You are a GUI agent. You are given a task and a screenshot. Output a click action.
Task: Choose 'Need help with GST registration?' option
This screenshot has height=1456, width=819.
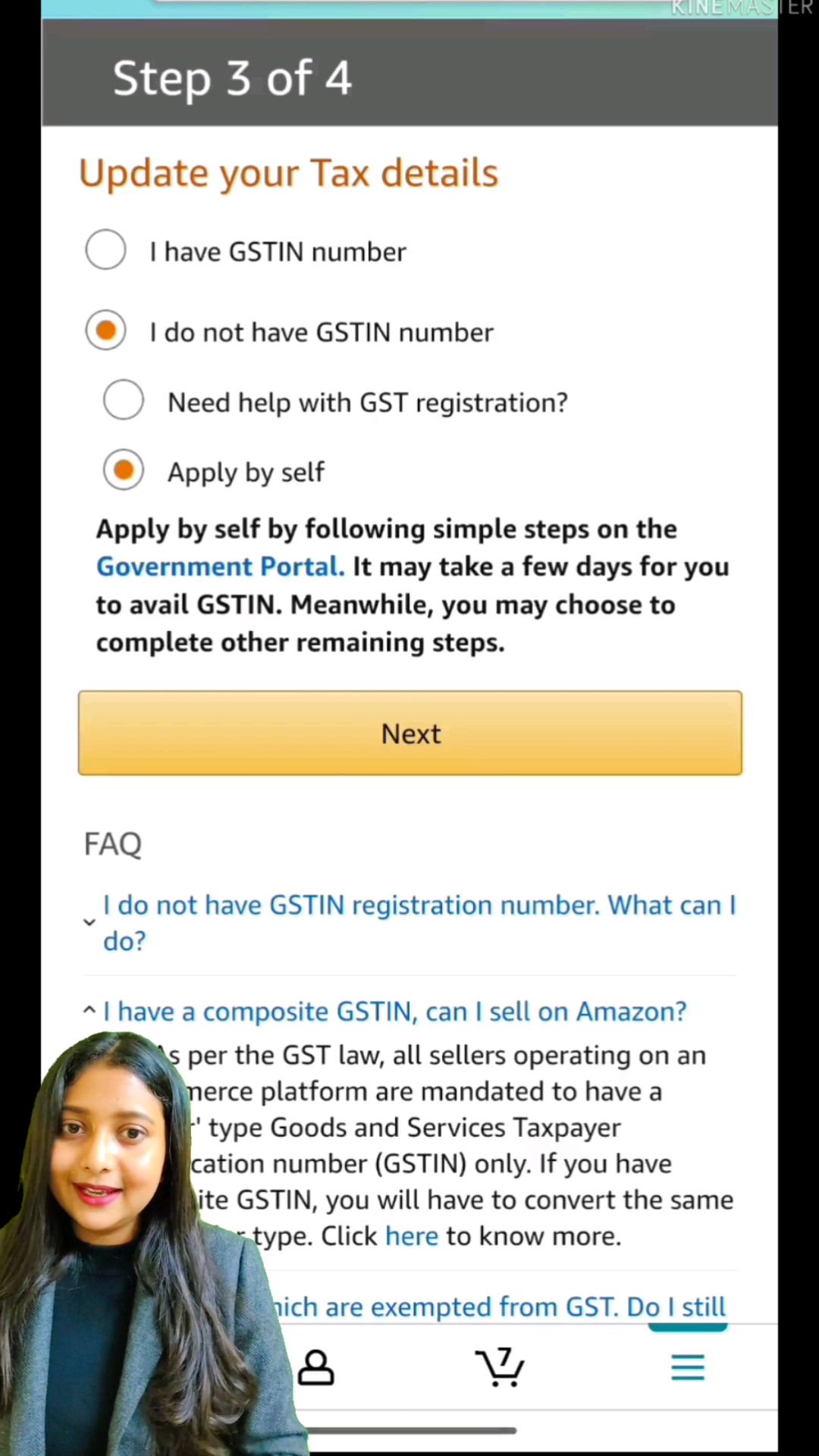tap(124, 400)
